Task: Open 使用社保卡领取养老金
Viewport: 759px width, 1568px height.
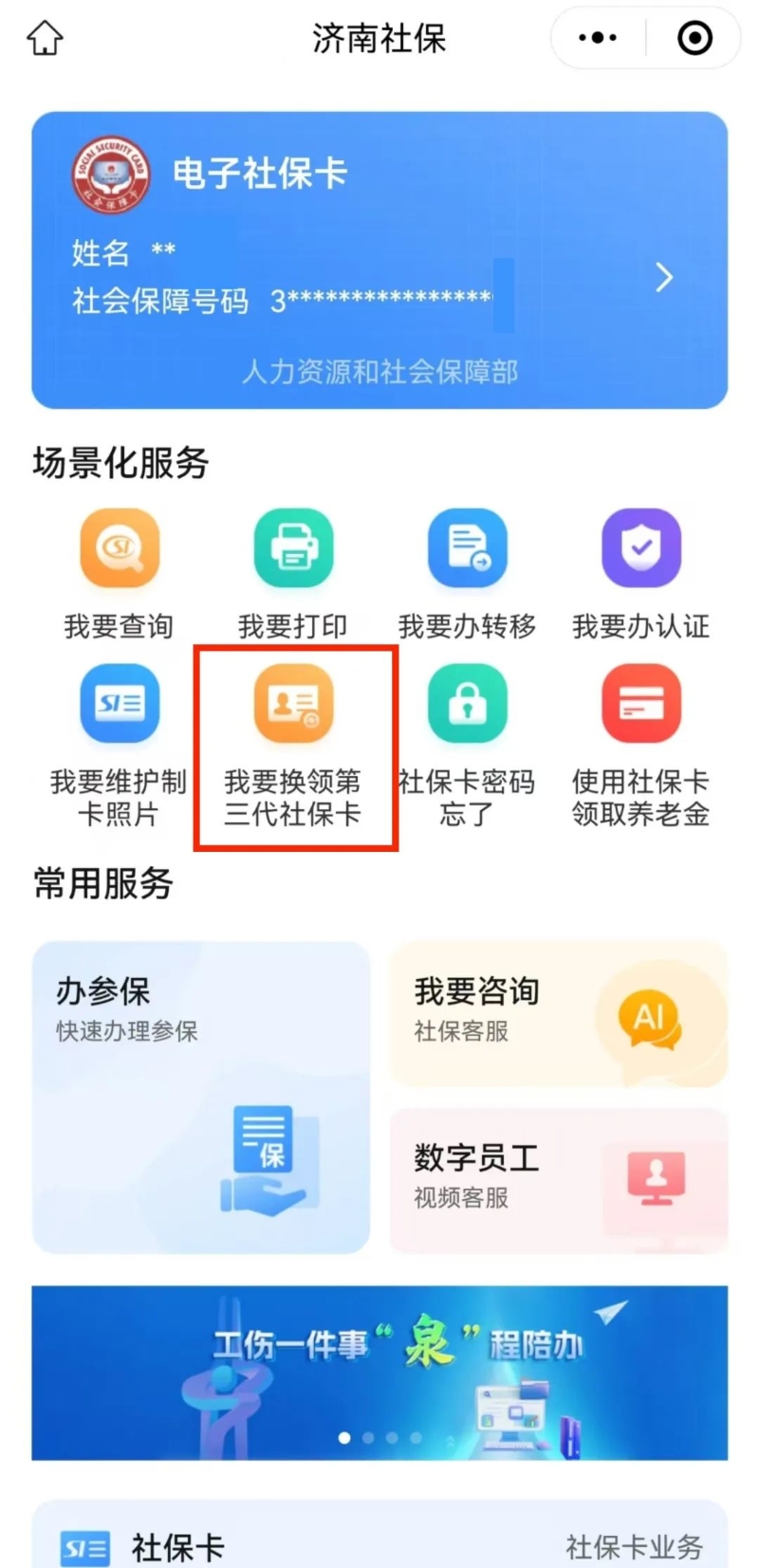Action: pyautogui.click(x=640, y=743)
